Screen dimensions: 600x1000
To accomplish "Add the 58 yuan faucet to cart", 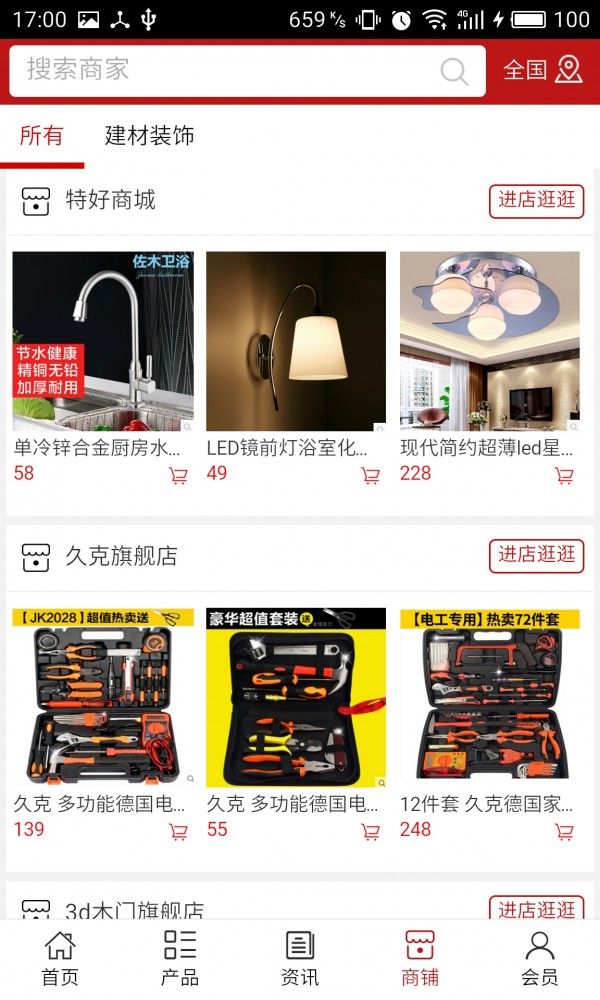I will click(x=179, y=476).
